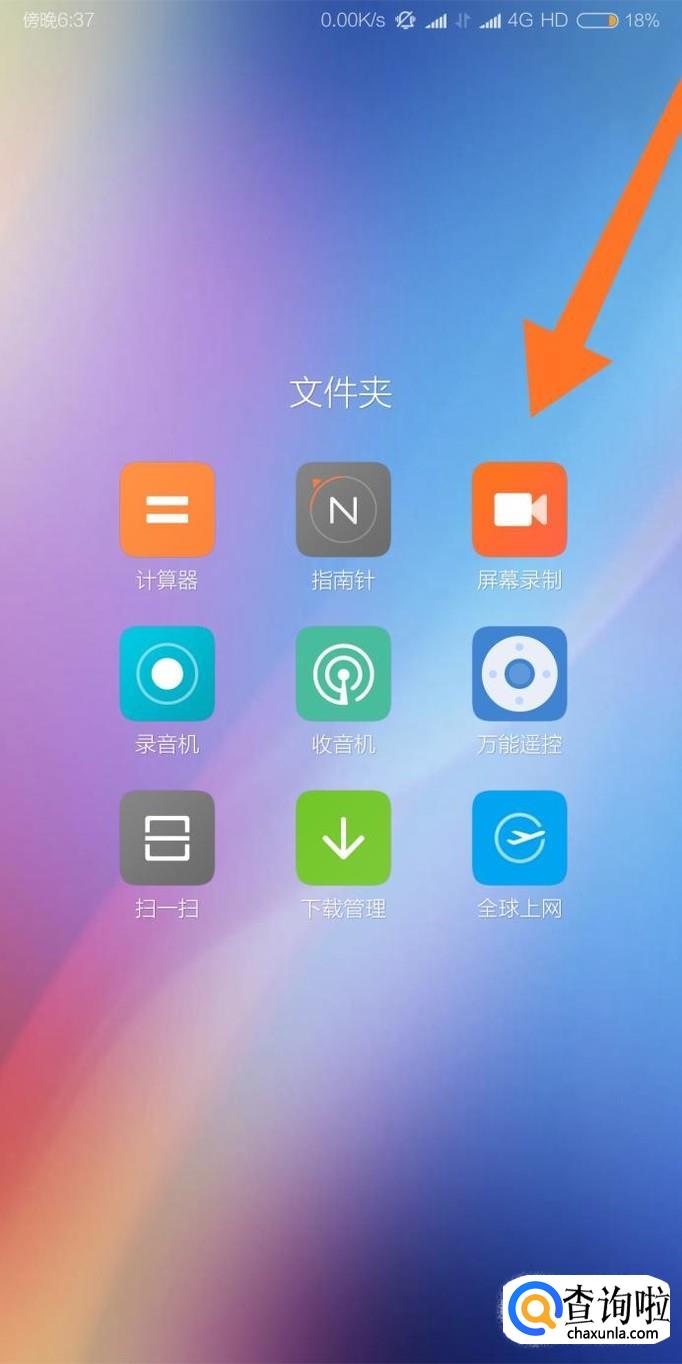Open the 扫一扫 scanner app
Image resolution: width=682 pixels, height=1364 pixels.
[x=167, y=838]
